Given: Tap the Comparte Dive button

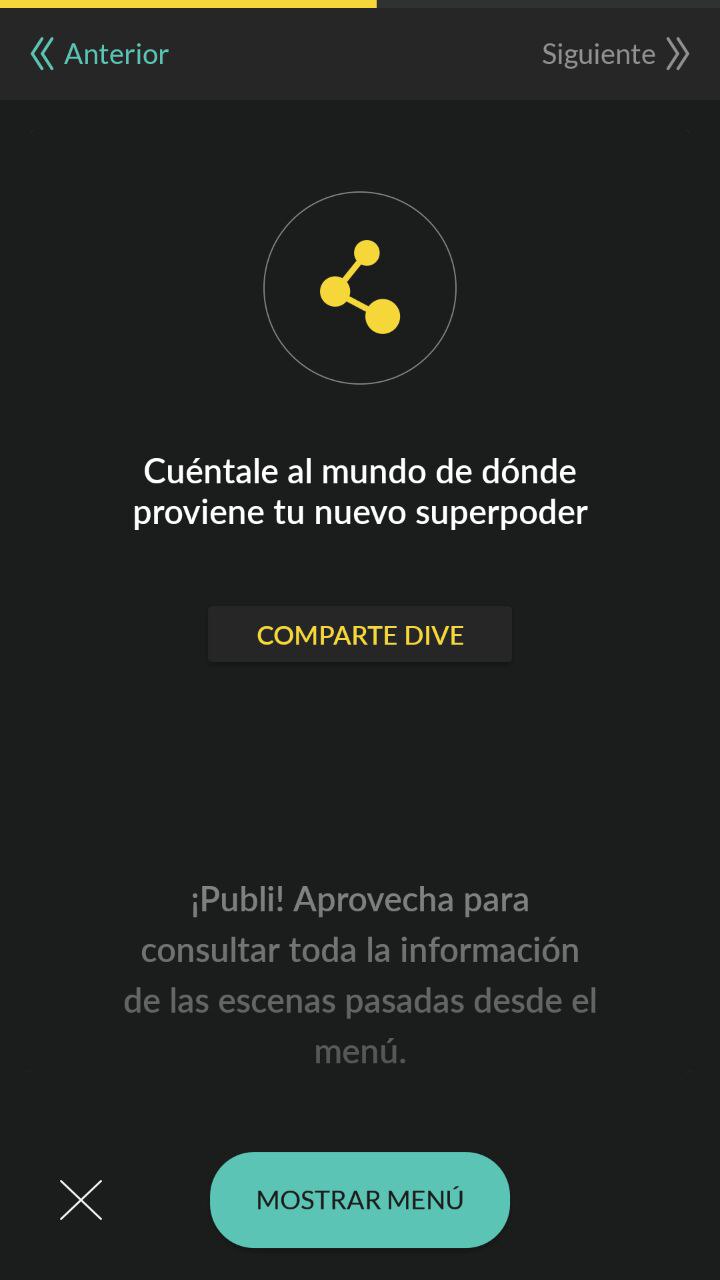Looking at the screenshot, I should coord(360,635).
